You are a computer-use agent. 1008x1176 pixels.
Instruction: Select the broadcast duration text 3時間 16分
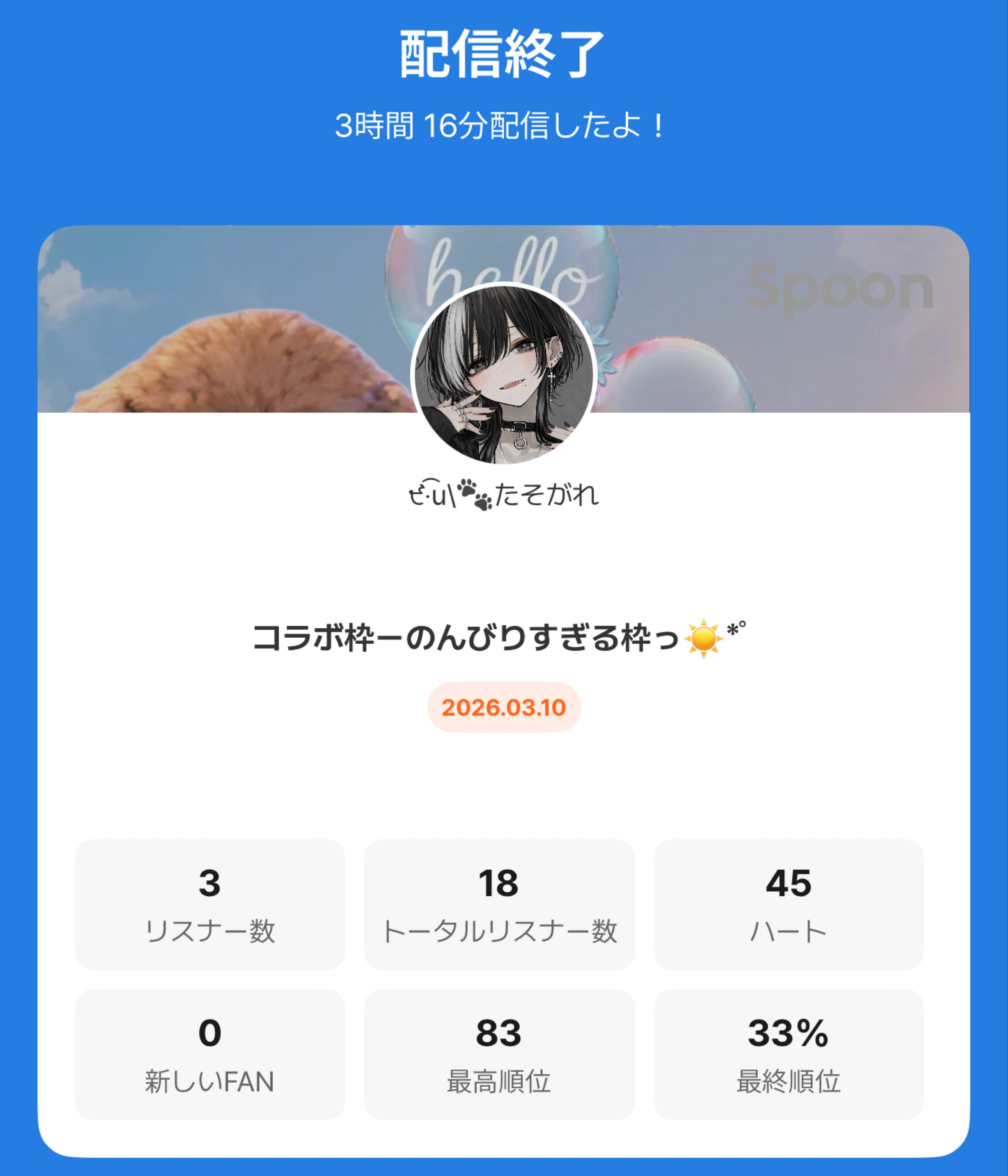point(504,124)
